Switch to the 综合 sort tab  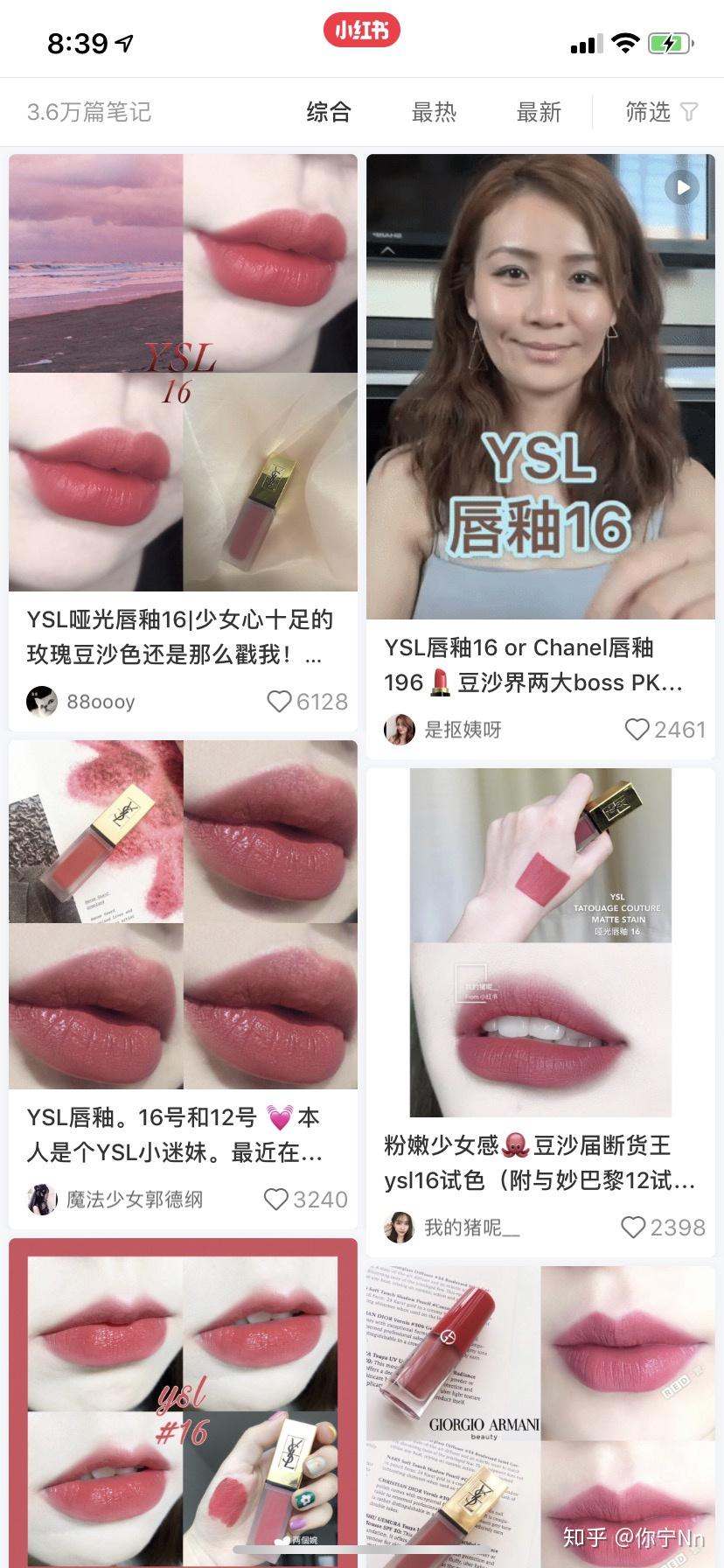329,112
